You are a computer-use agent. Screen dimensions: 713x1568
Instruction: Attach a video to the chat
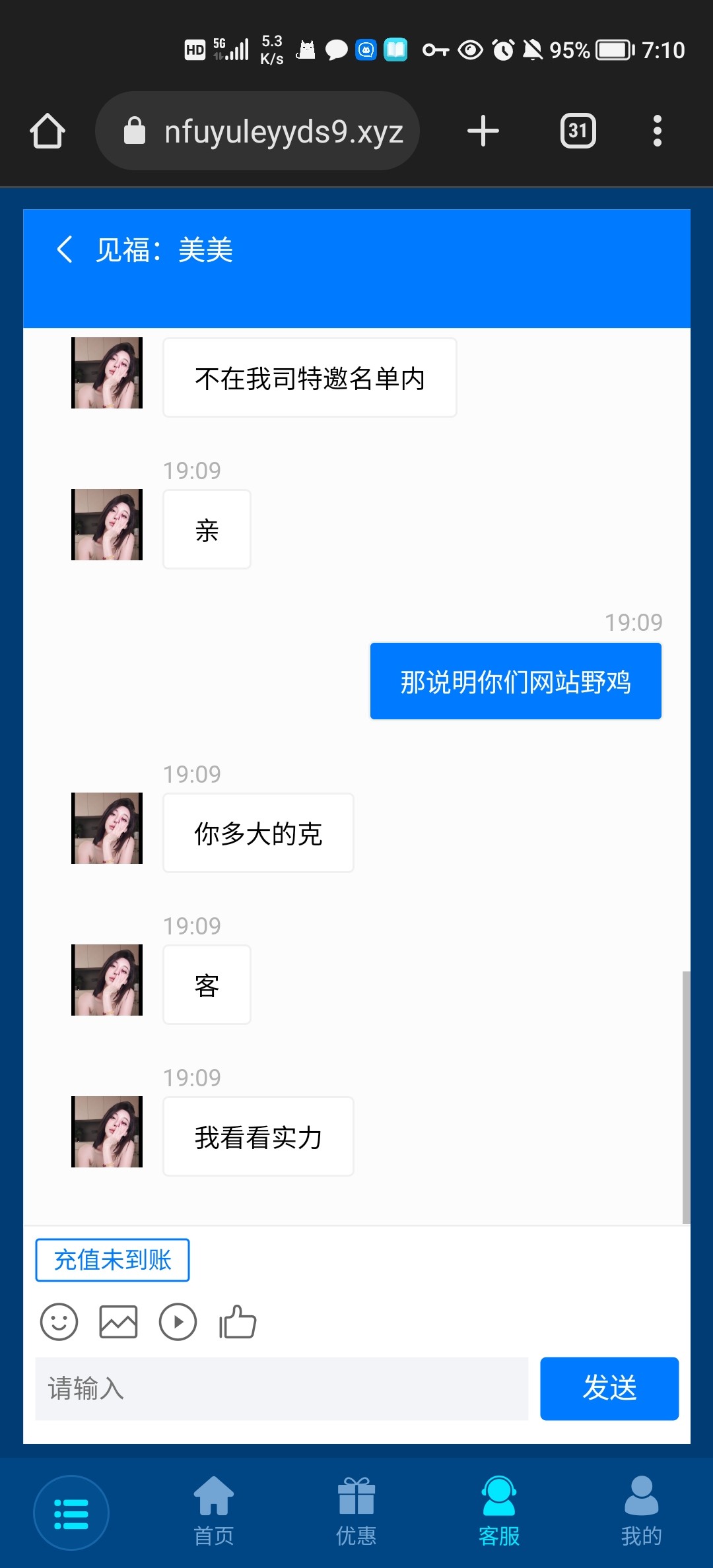pyautogui.click(x=178, y=1322)
